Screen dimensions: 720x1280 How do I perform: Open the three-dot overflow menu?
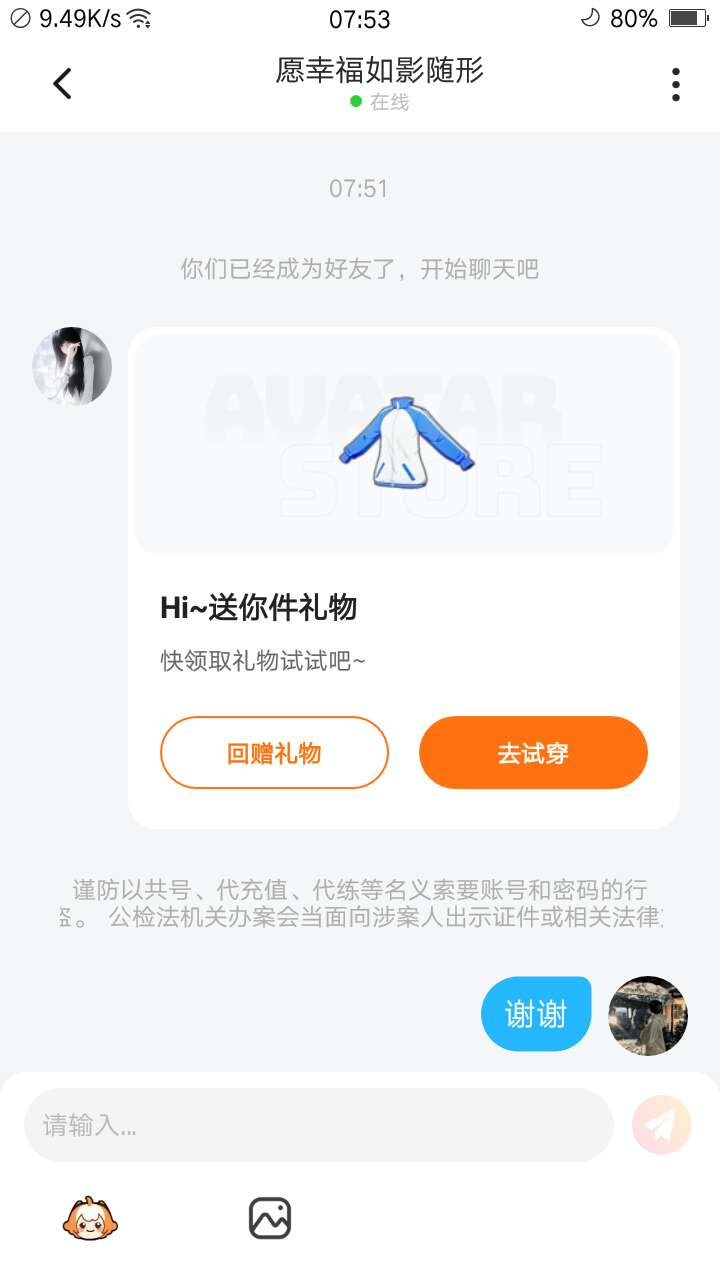tap(676, 84)
